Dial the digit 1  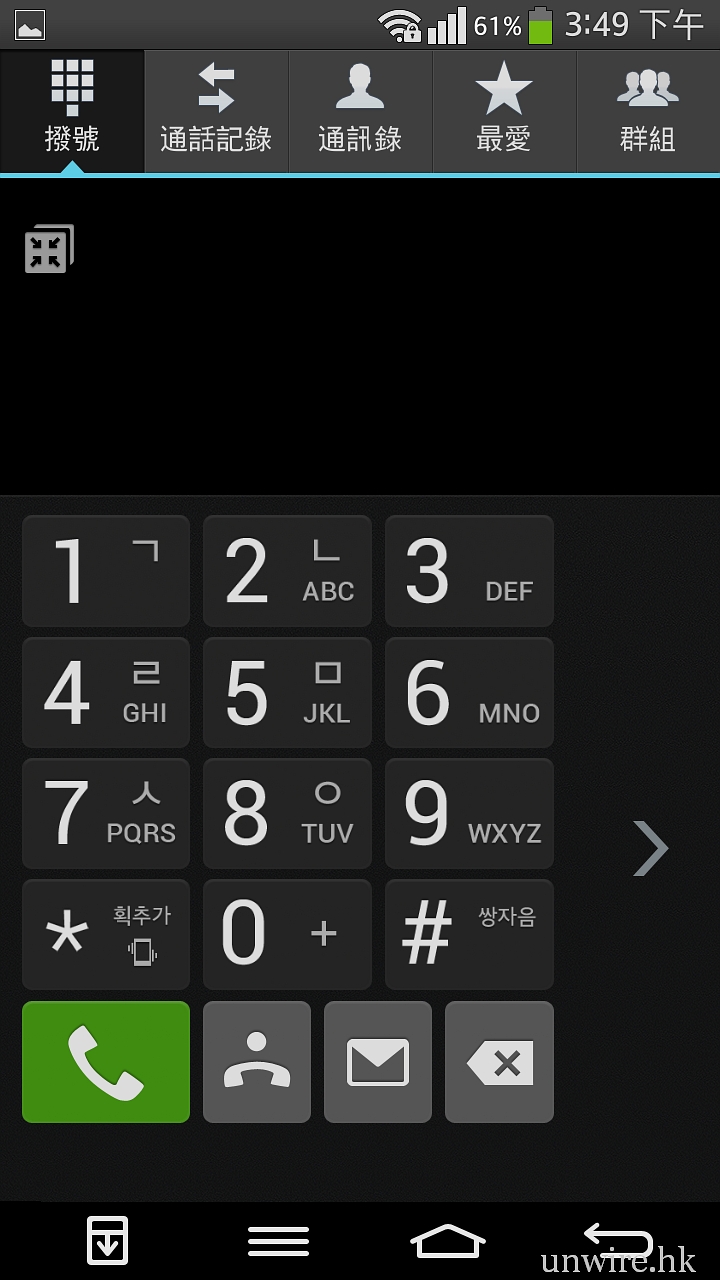pos(106,571)
